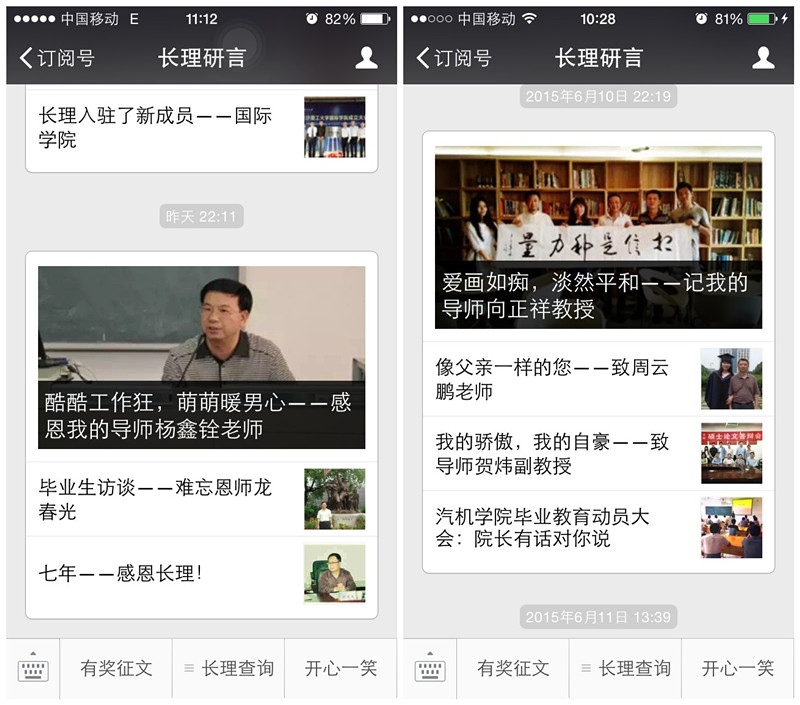Open 我的骄傲，我的自豪 致贺炜副教授 article
Image resolution: width=800 pixels, height=705 pixels.
[598, 453]
